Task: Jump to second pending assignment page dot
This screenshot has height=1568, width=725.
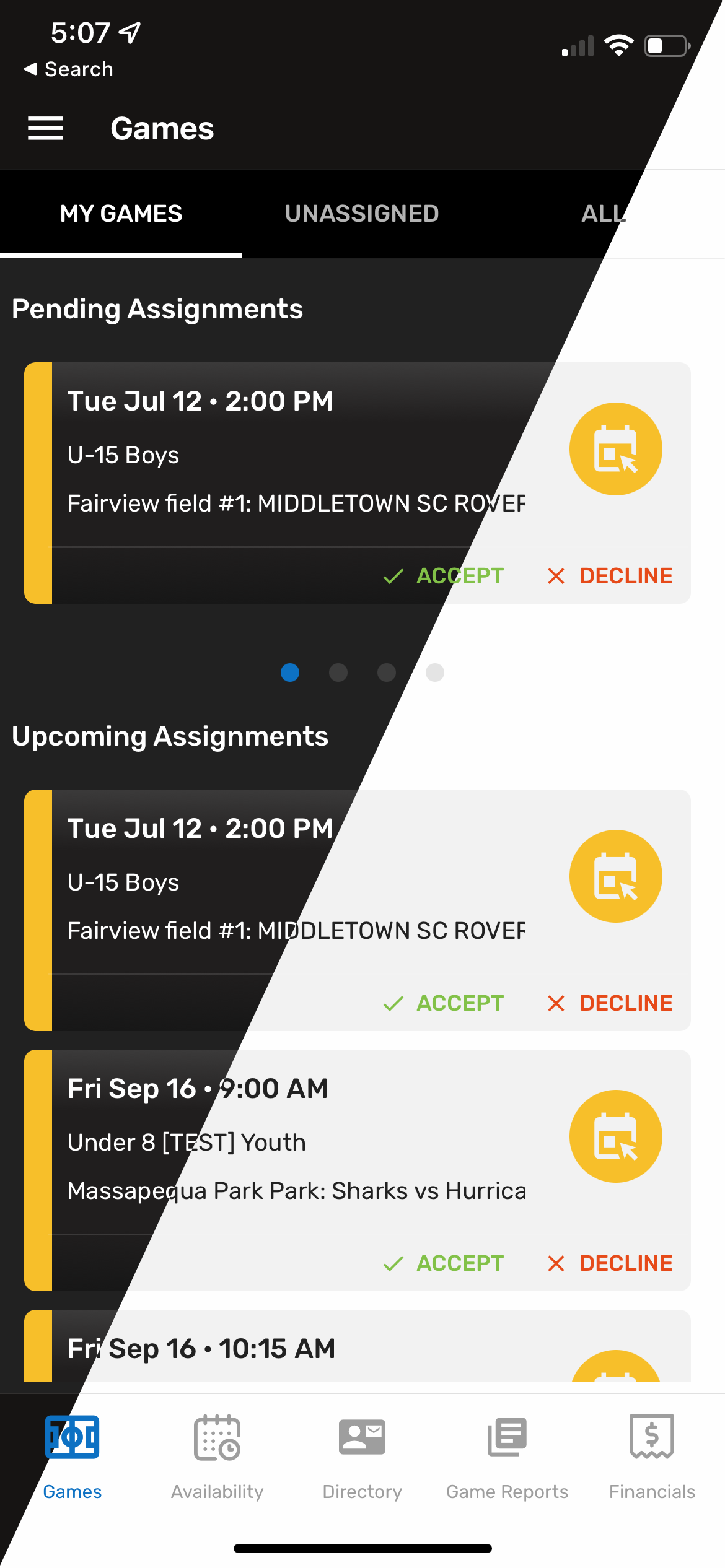Action: click(338, 673)
